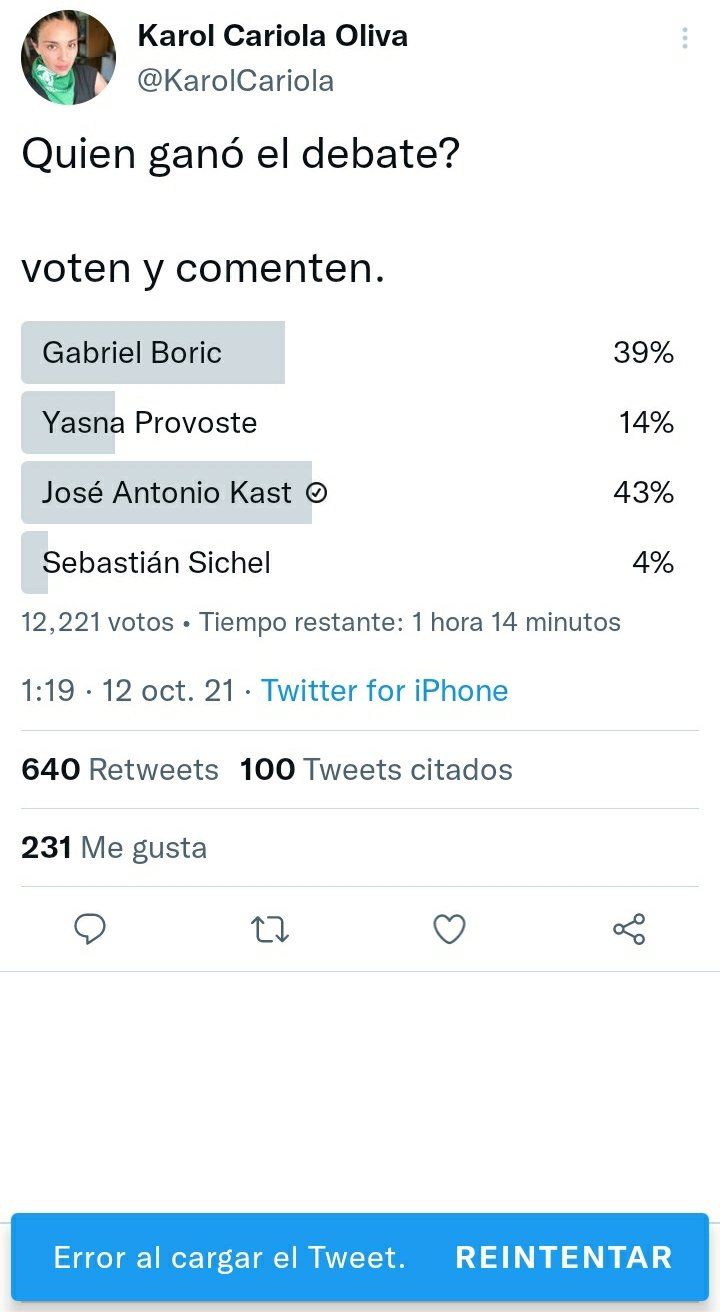Image resolution: width=720 pixels, height=1312 pixels.
Task: Retweet this poll tweet
Action: pyautogui.click(x=270, y=930)
